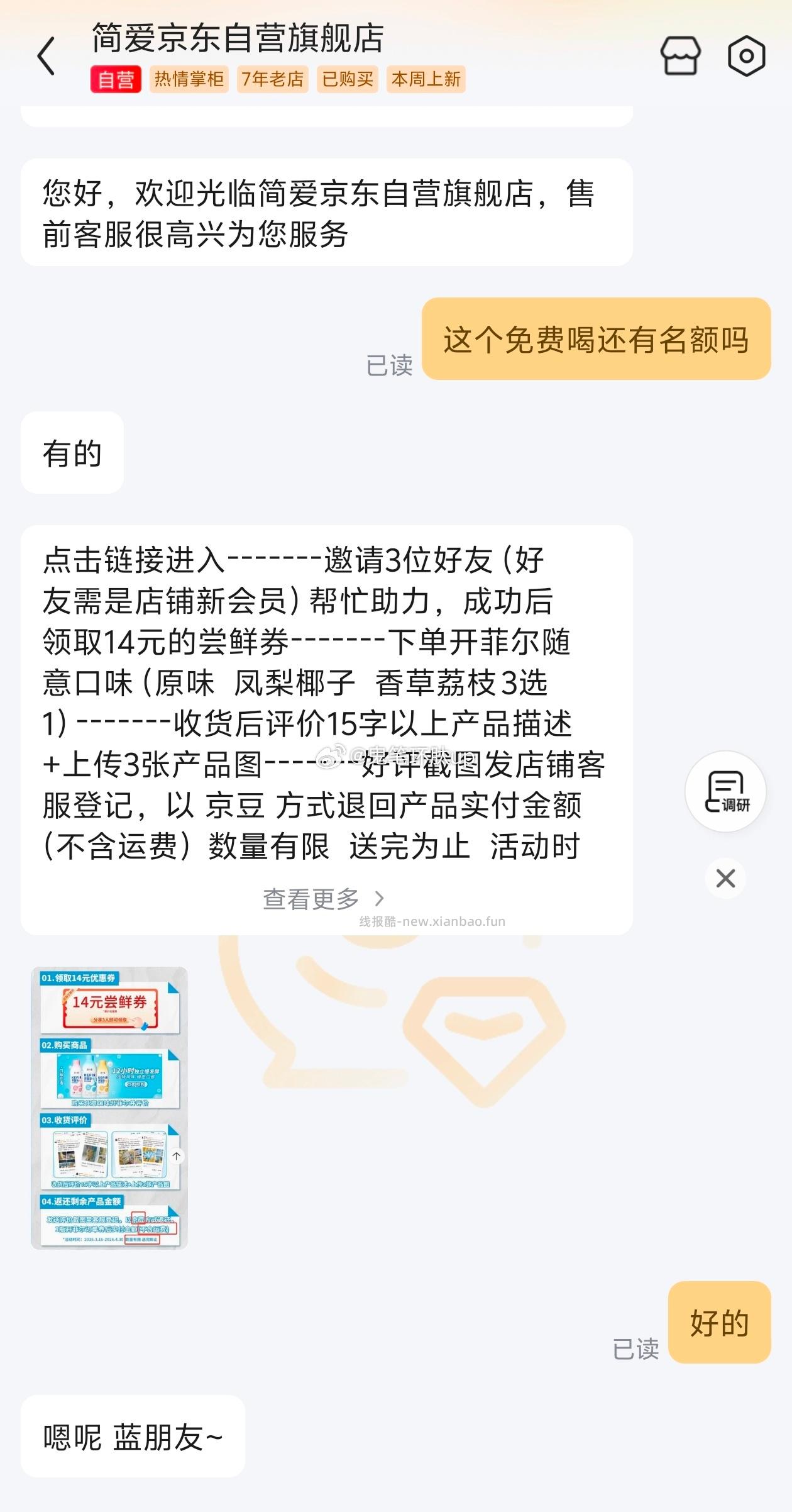792x1512 pixels.
Task: Open the 已购买 tag
Action: tap(348, 80)
